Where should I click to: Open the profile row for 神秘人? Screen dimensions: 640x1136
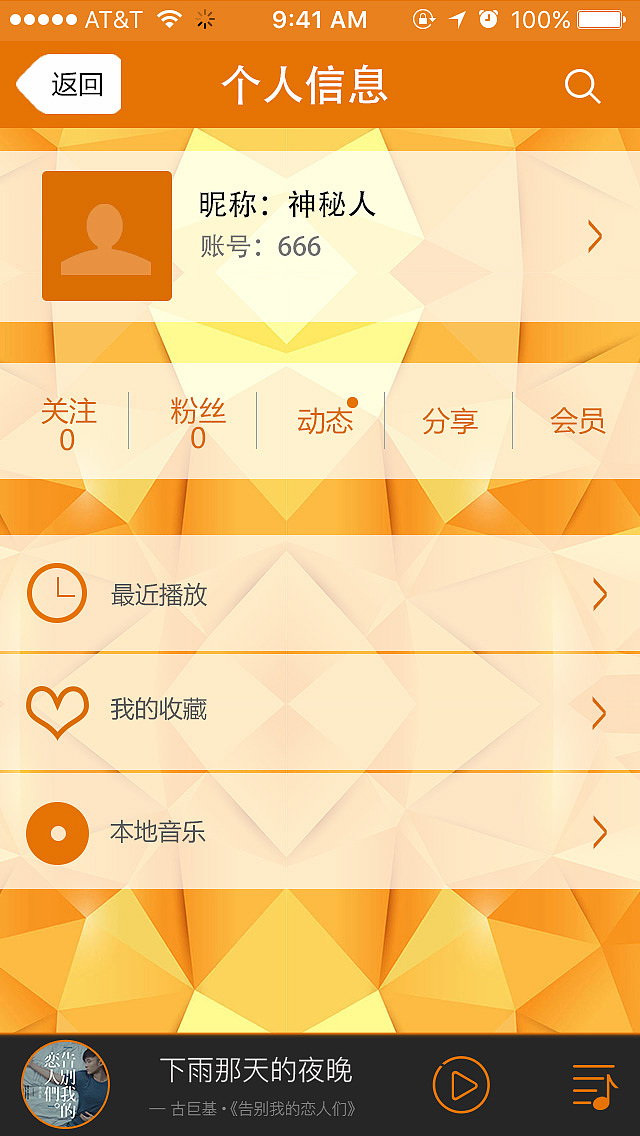pyautogui.click(x=320, y=236)
